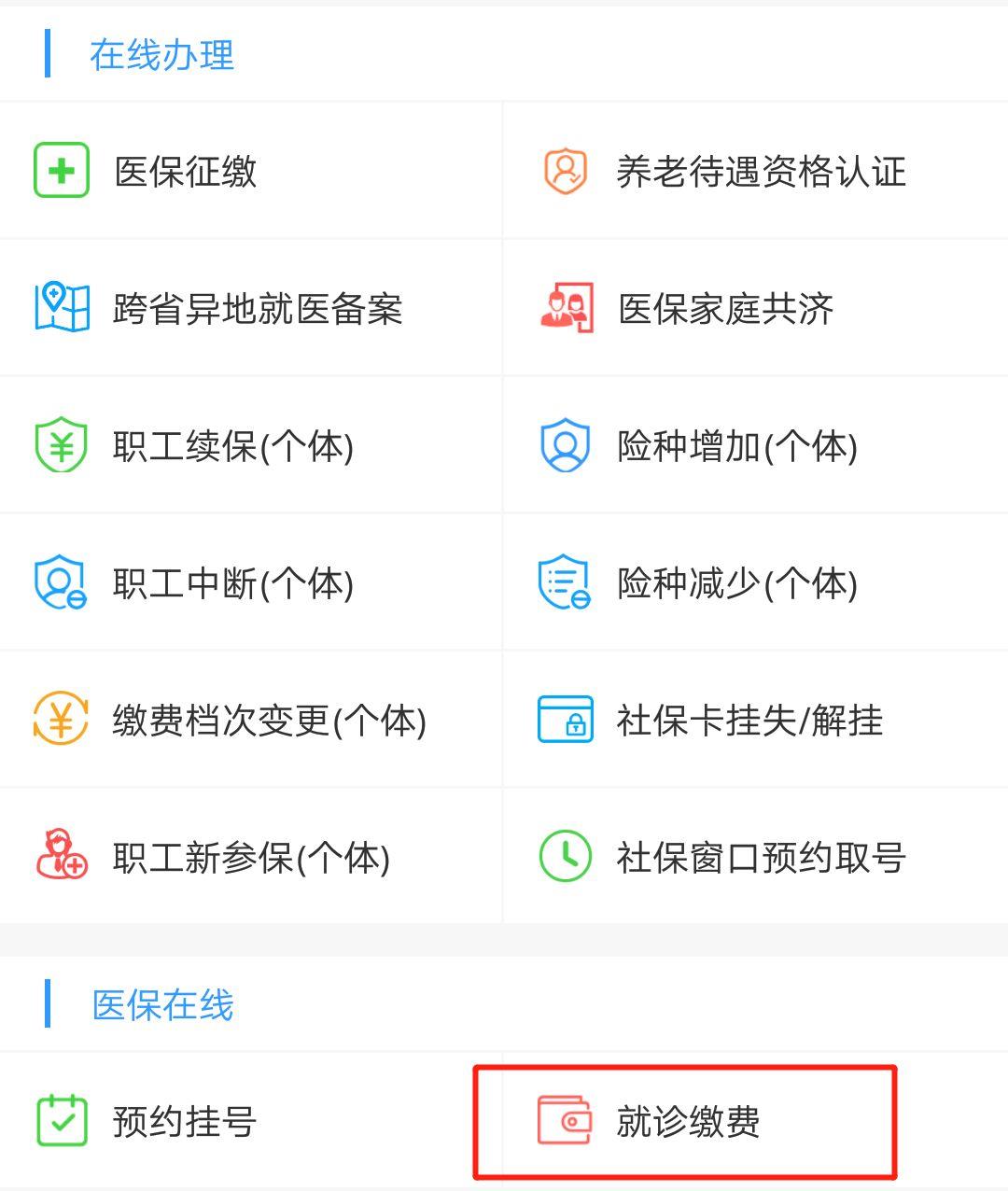Select 跨省异地就医备案
This screenshot has width=1008, height=1191.
click(x=257, y=309)
